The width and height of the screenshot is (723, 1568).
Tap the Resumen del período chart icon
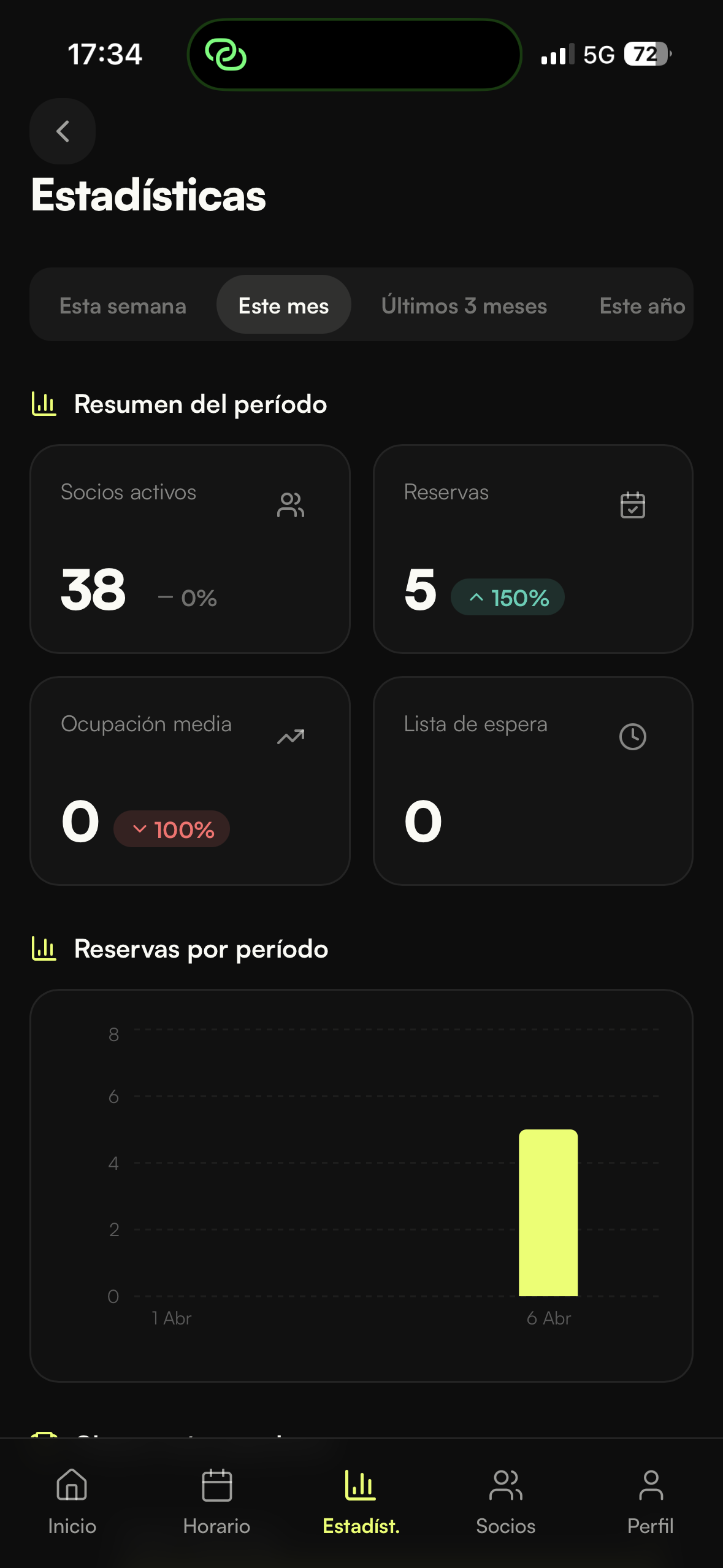coord(43,404)
